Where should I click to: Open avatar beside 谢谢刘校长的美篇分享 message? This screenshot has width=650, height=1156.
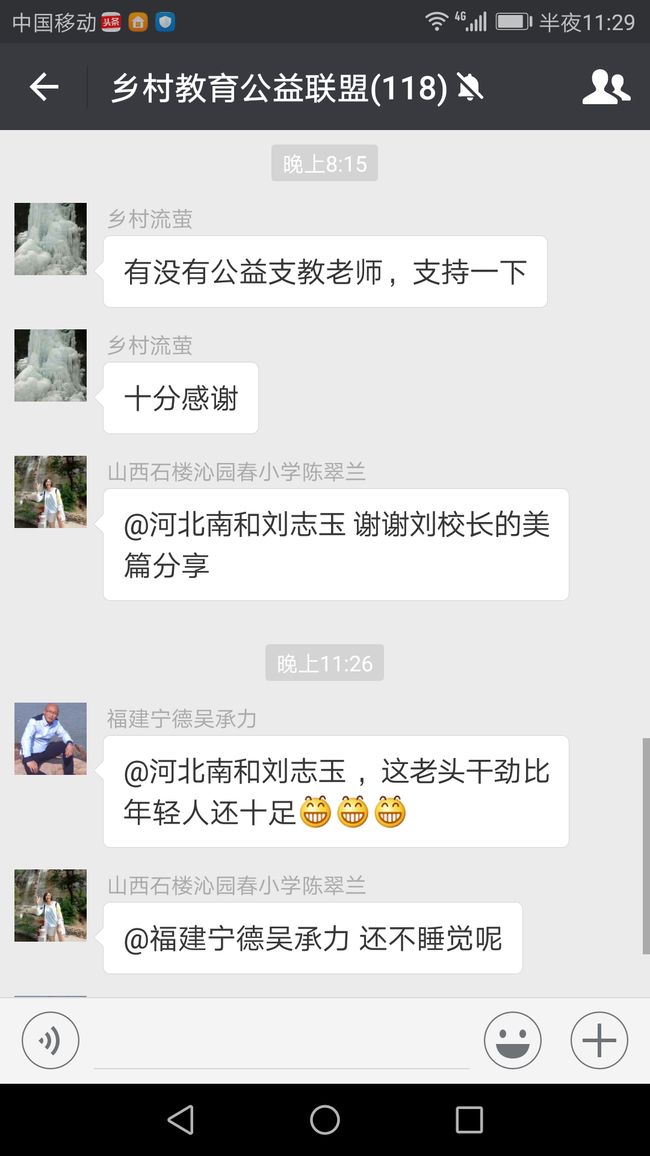[x=50, y=492]
